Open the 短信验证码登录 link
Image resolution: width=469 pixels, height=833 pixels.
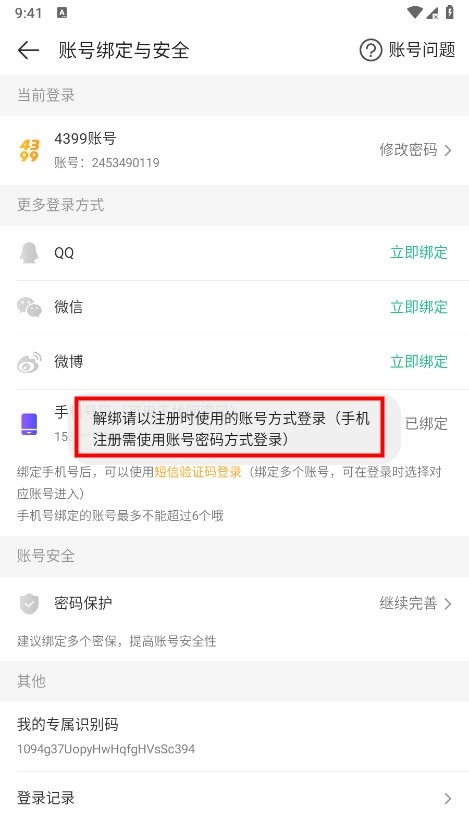point(198,472)
